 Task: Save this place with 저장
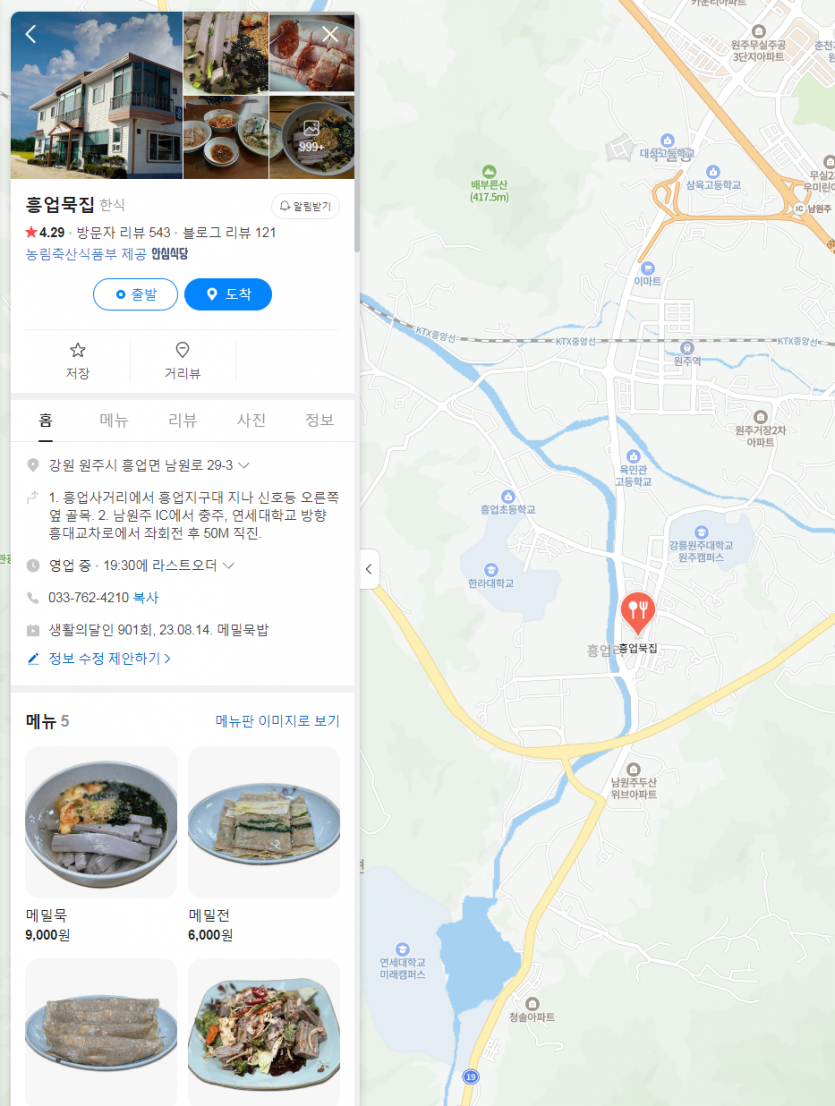pyautogui.click(x=78, y=360)
